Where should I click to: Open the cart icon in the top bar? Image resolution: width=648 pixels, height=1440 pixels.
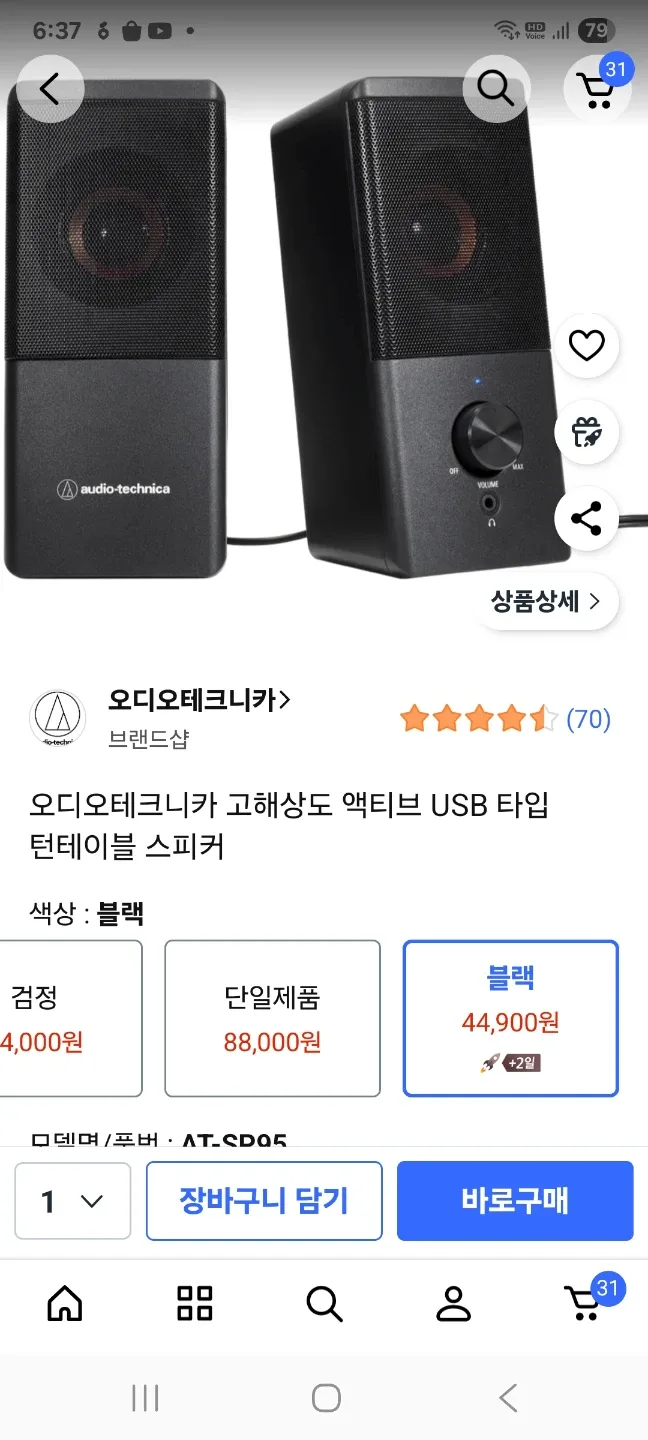click(x=596, y=89)
